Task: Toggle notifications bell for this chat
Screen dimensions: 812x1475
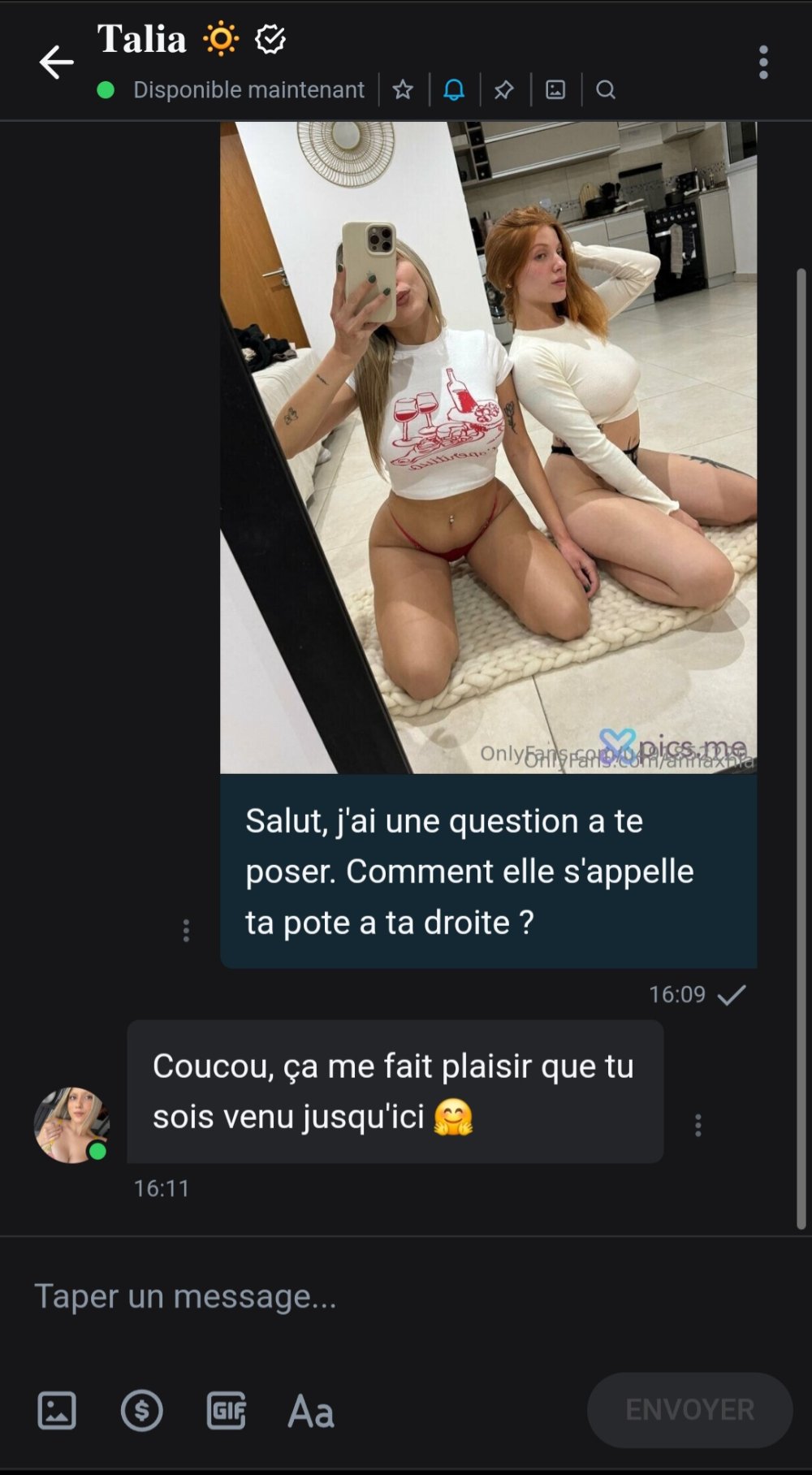Action: pyautogui.click(x=454, y=89)
